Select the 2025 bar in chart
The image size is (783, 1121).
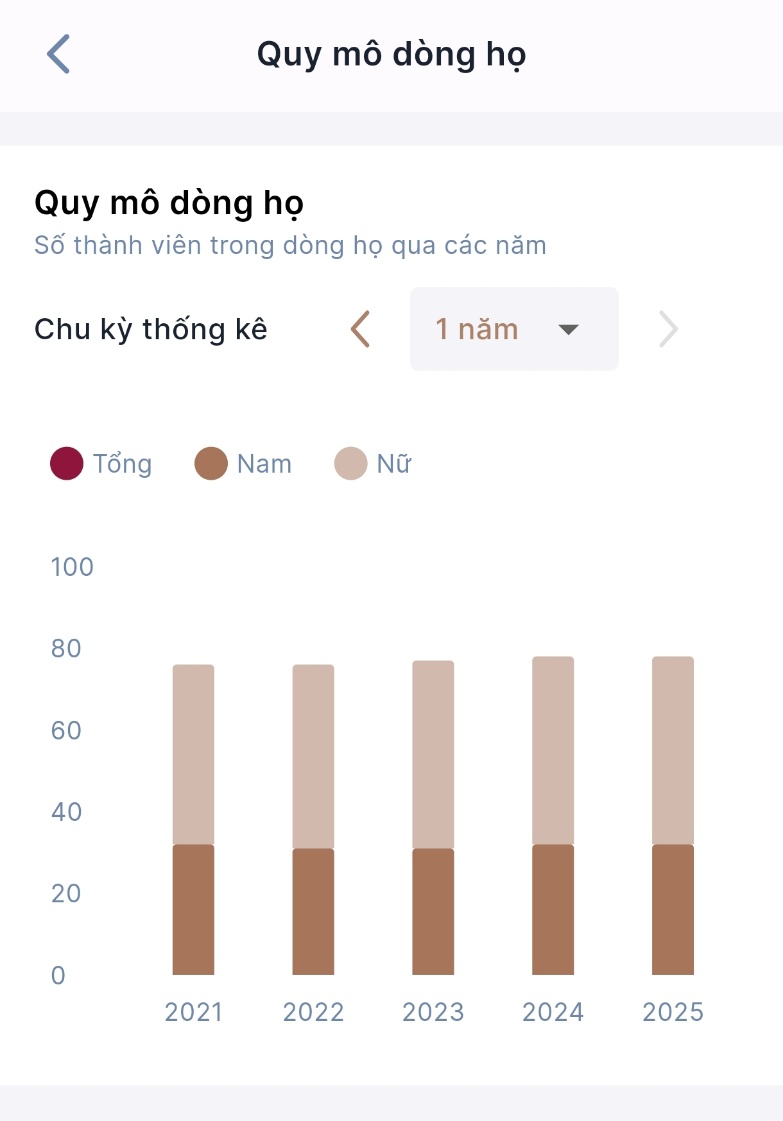(673, 815)
